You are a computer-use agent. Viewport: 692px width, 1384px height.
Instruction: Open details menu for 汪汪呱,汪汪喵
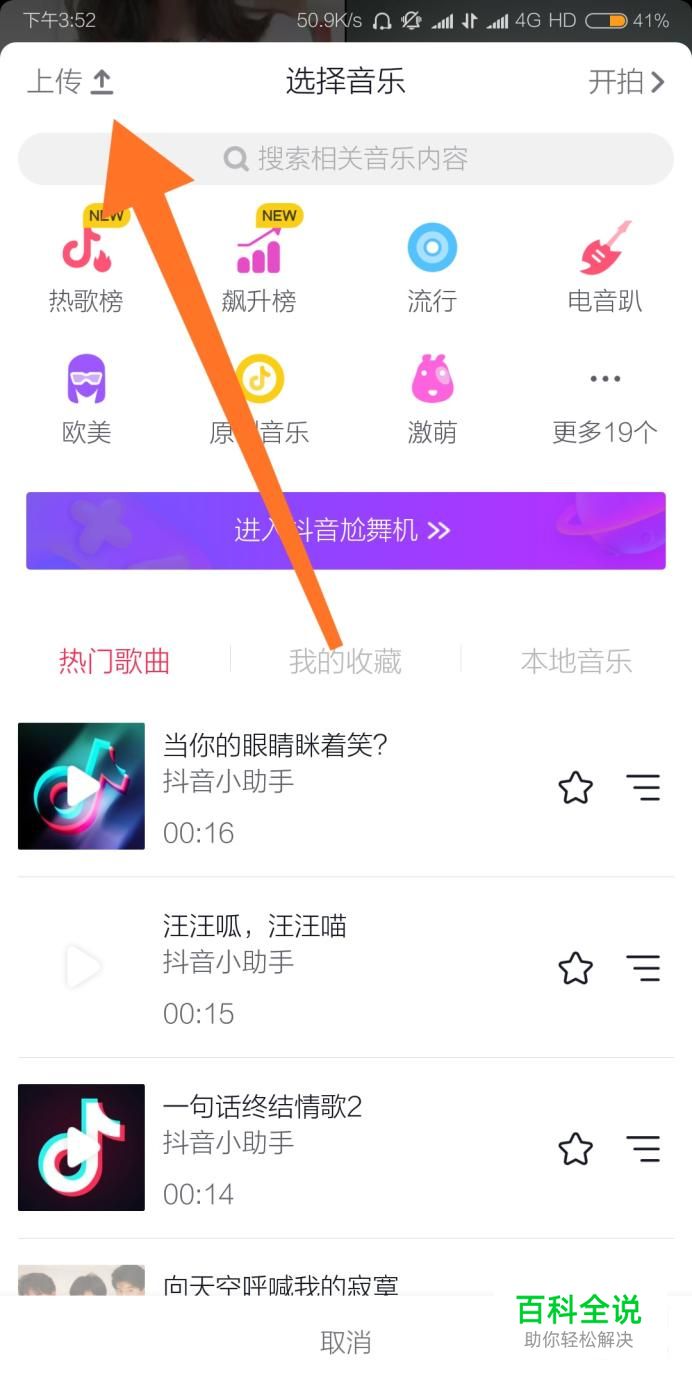(x=643, y=968)
